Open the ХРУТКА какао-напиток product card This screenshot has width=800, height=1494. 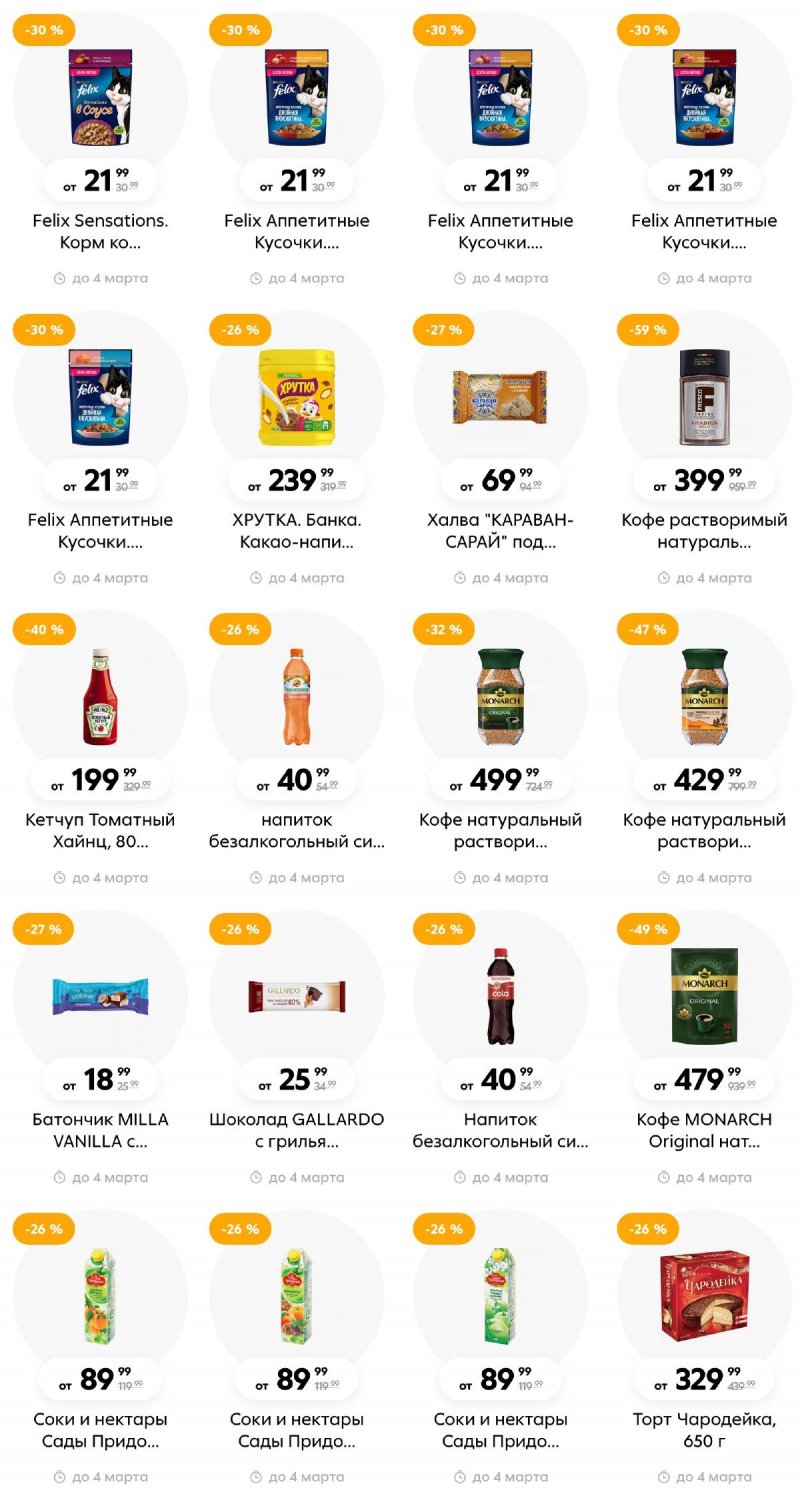tap(296, 398)
